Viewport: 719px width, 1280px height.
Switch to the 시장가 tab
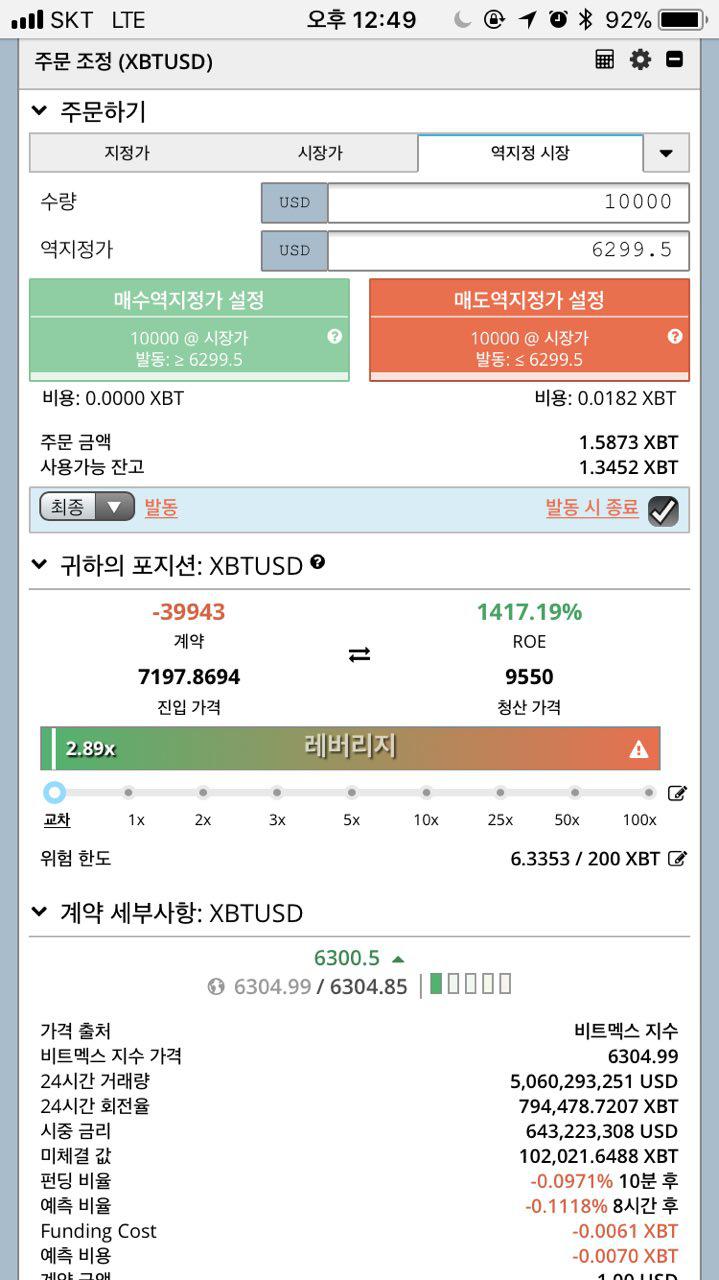320,153
